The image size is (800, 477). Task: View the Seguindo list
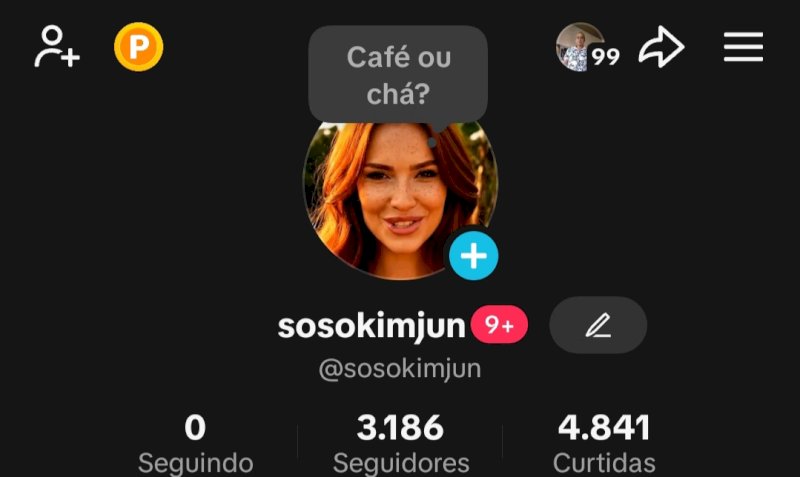click(195, 444)
